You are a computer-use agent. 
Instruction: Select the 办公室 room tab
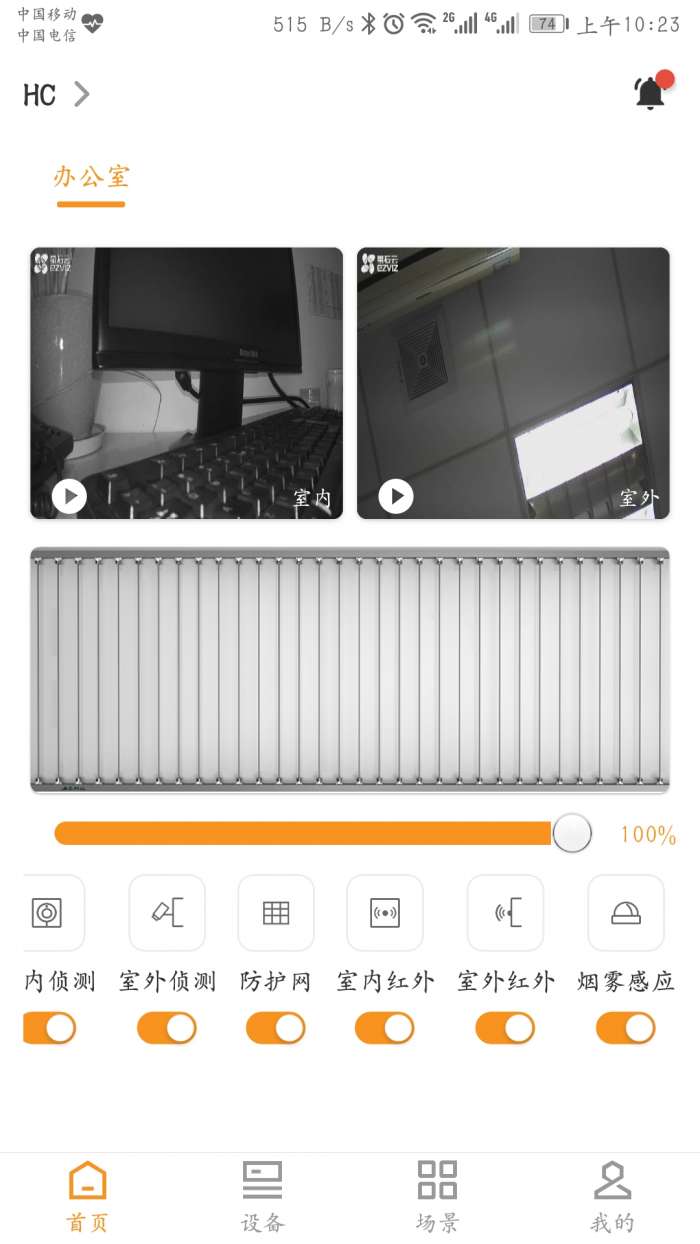(x=91, y=178)
